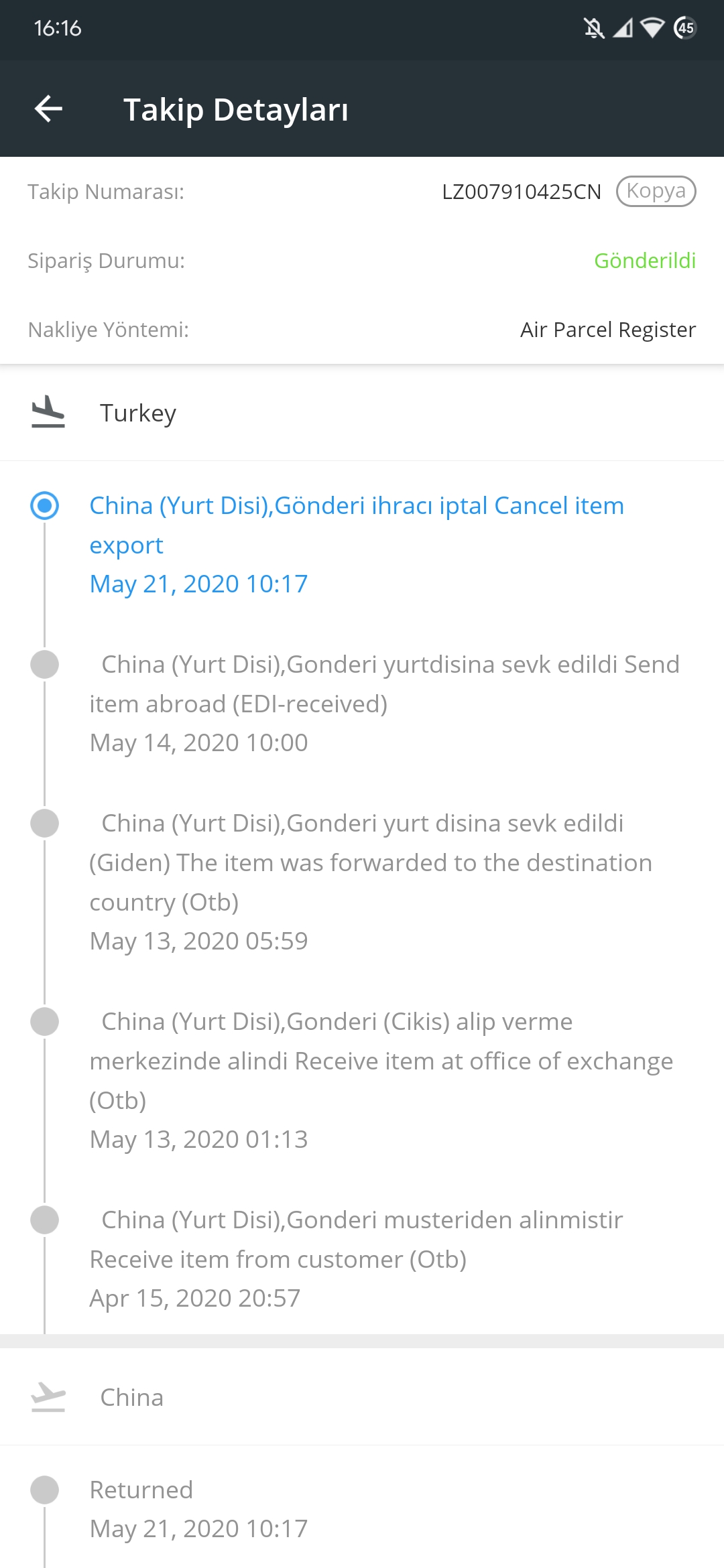Copy the tracking number with Kopya

click(656, 192)
